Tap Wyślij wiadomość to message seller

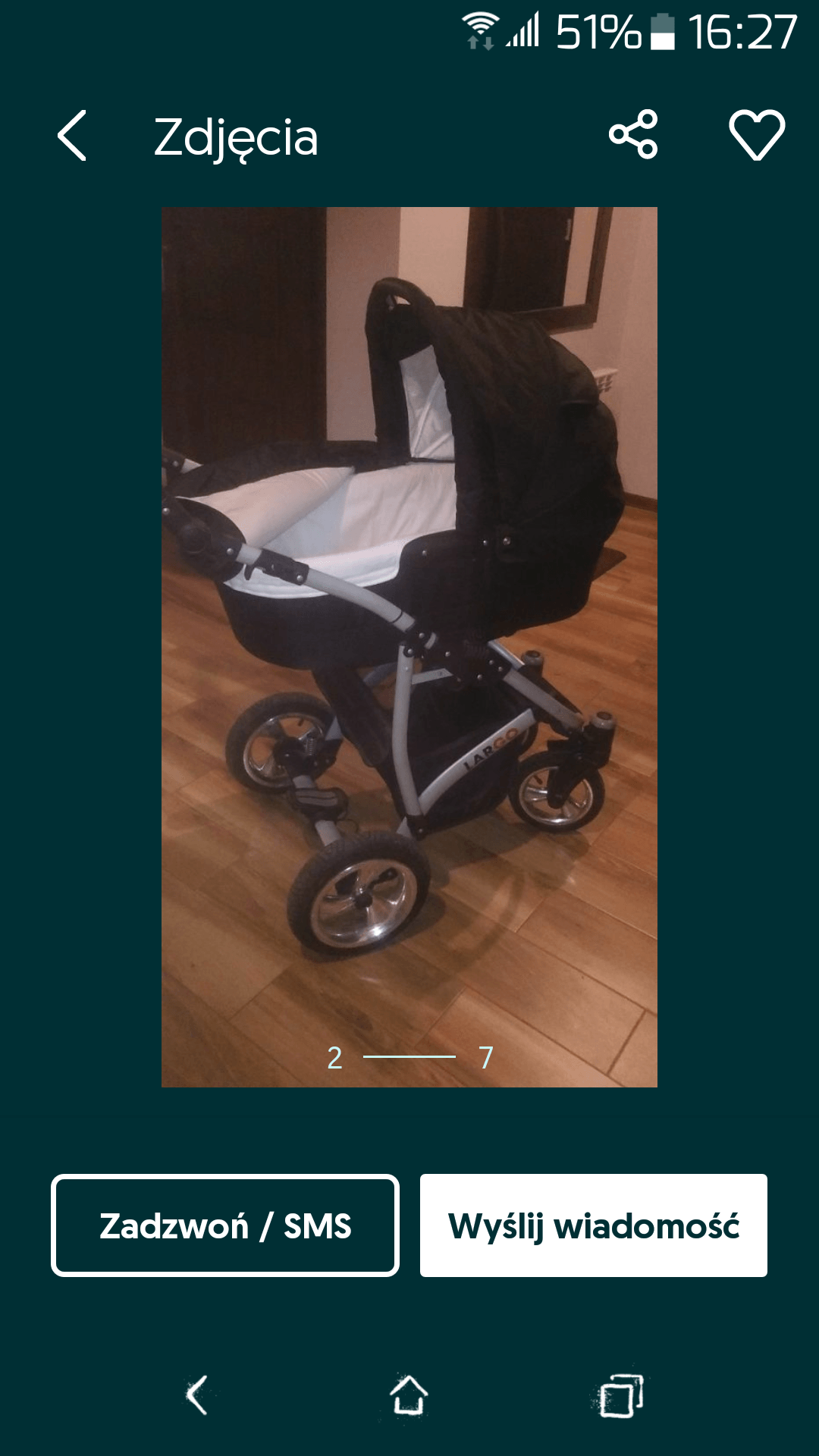[x=593, y=1225]
